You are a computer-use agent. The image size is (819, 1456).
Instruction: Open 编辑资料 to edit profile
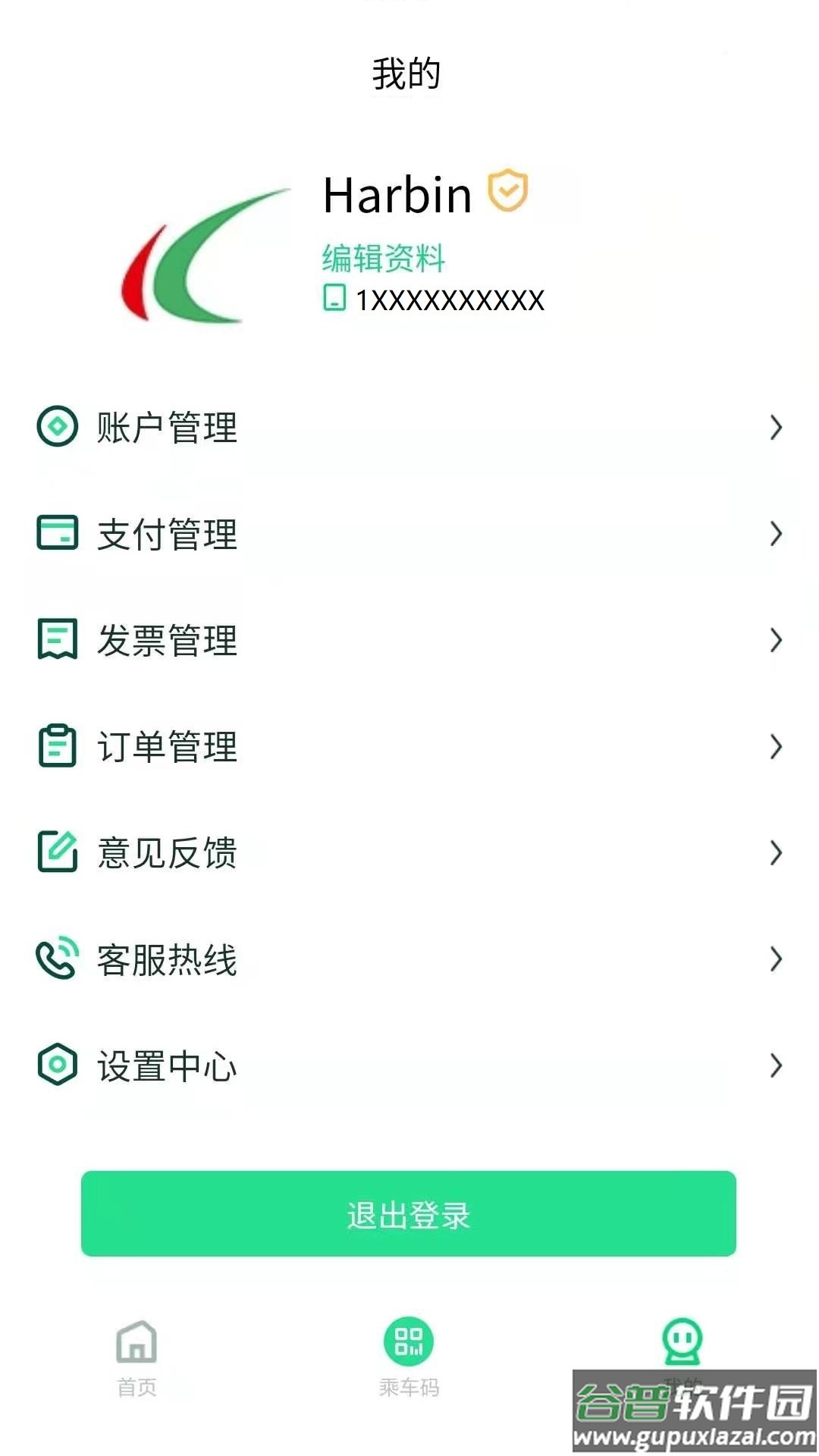point(384,259)
